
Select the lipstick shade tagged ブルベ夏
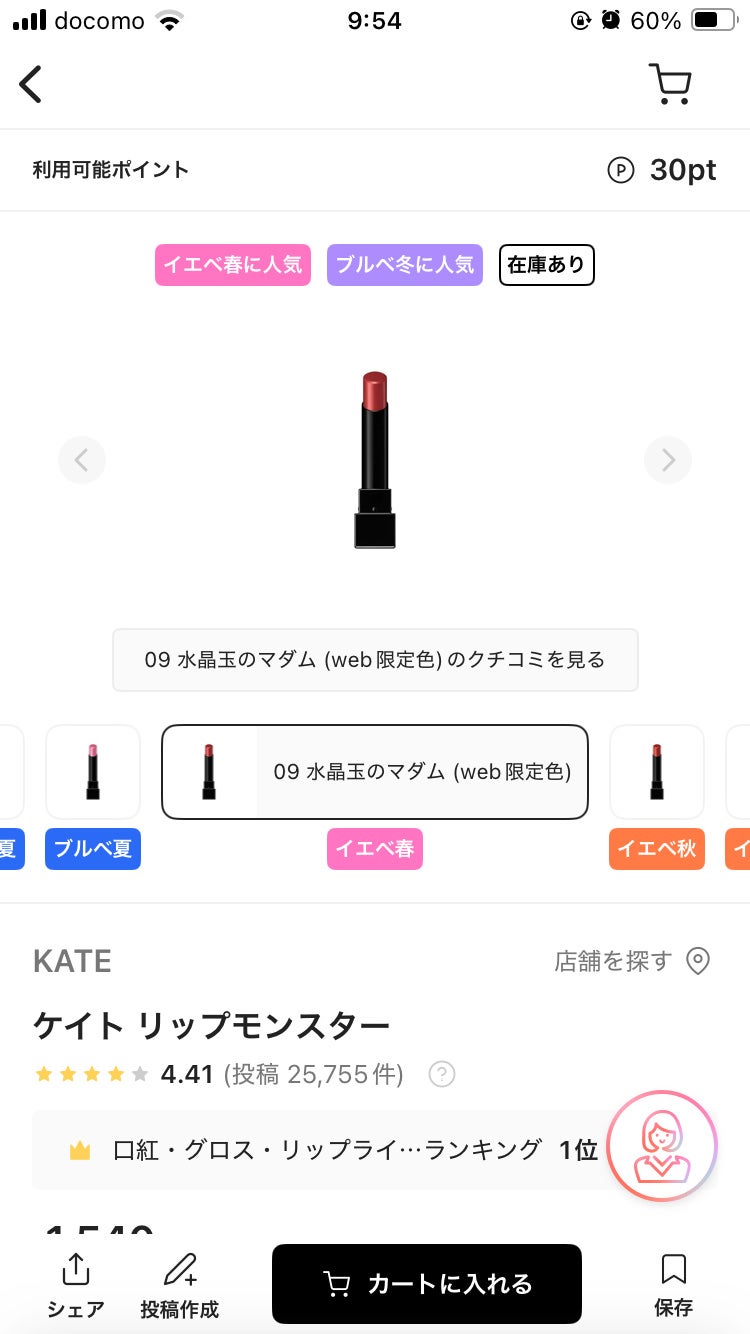tap(93, 772)
